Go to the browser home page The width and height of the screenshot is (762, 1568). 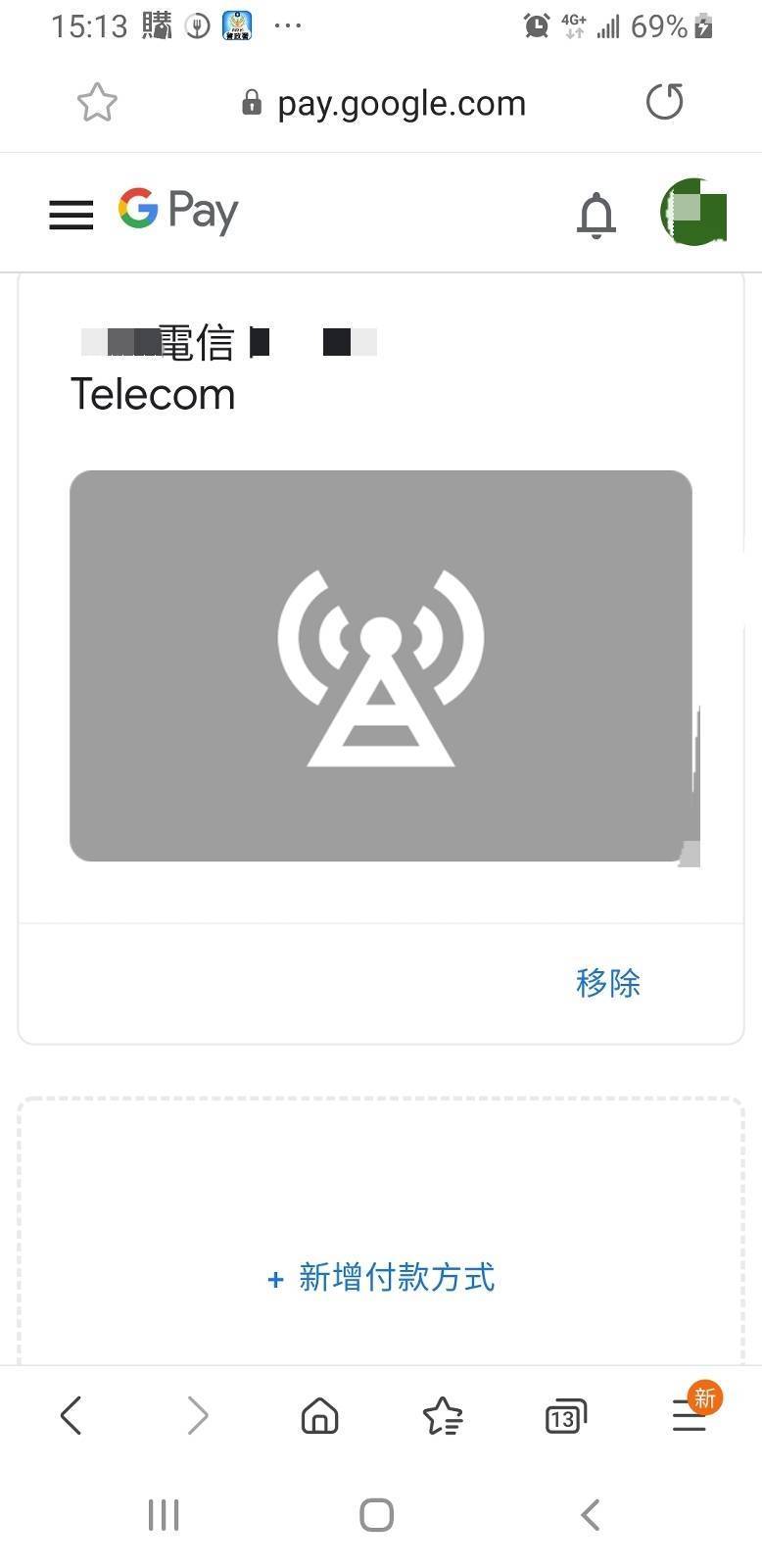(x=319, y=1415)
